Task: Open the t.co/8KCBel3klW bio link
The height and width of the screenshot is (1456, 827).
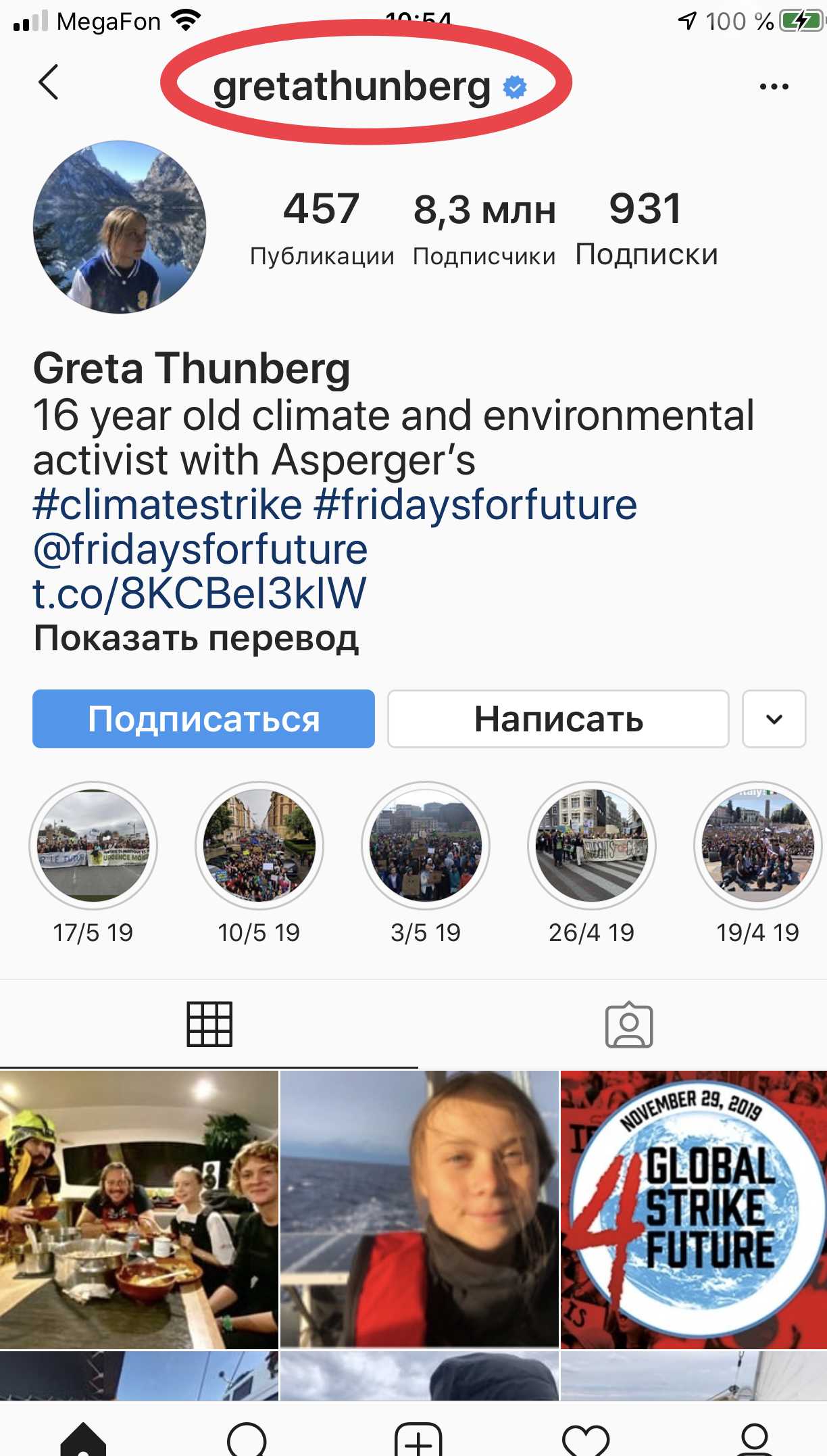Action: [199, 593]
